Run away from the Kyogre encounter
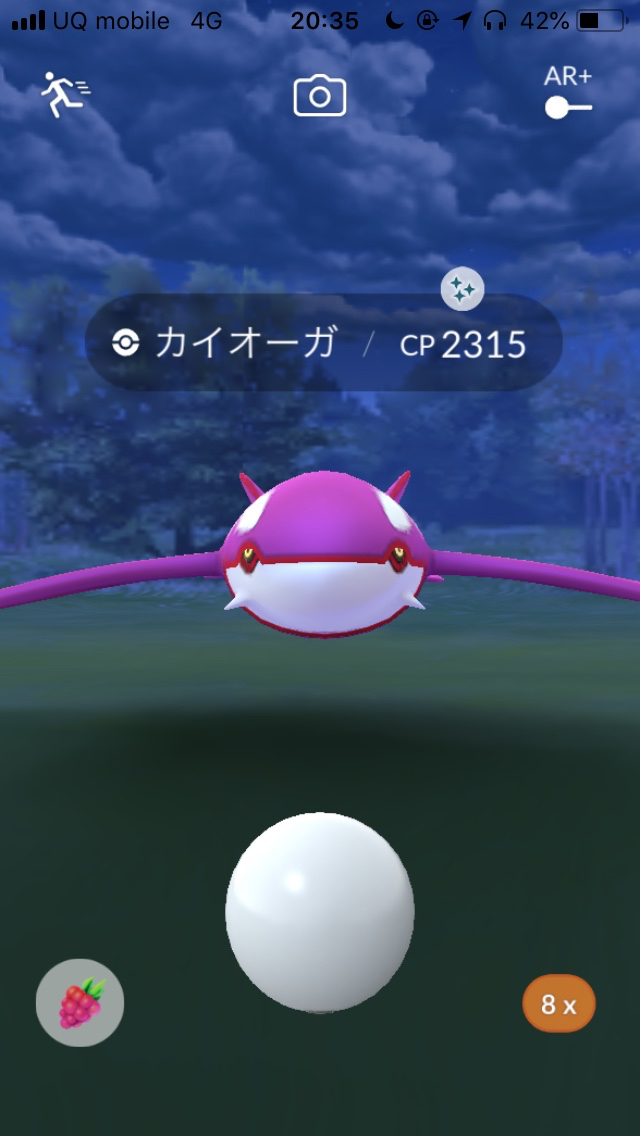 click(64, 94)
